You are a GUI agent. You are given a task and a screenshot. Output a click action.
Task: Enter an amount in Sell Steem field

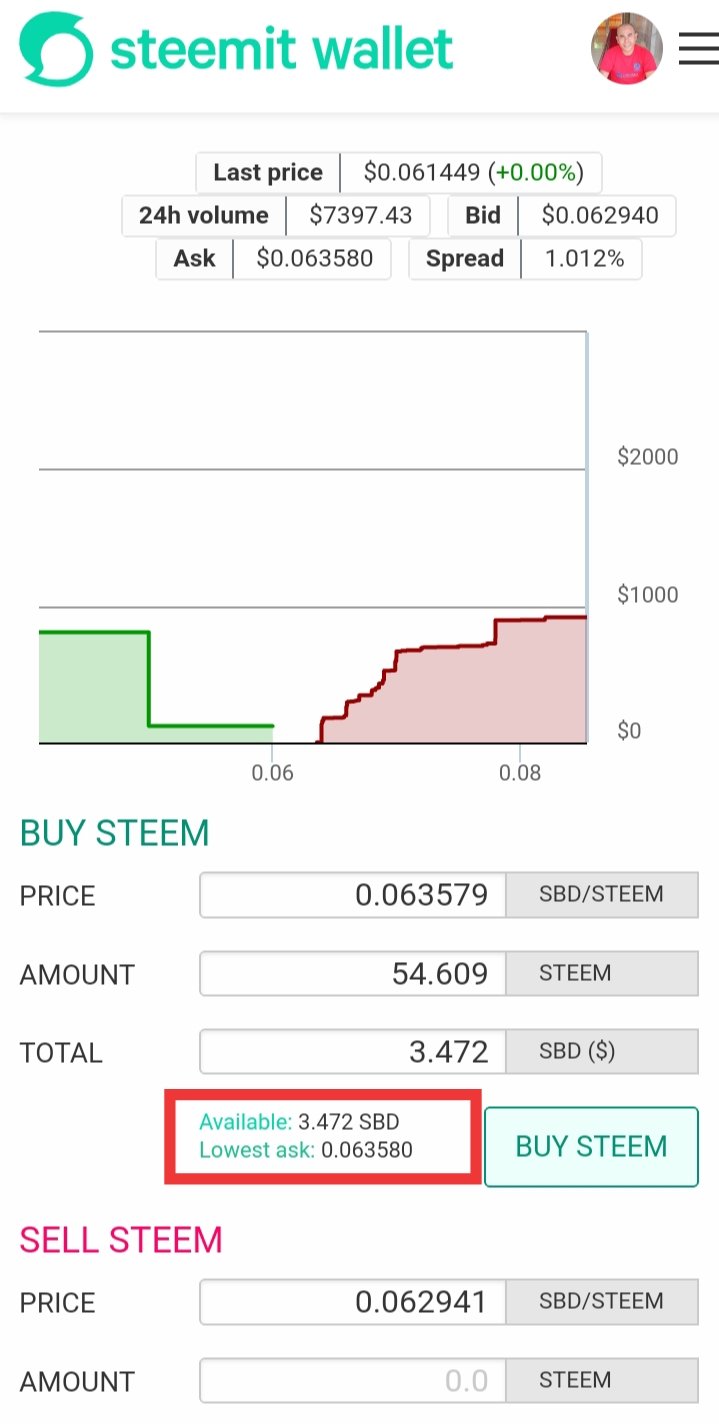(x=353, y=1381)
